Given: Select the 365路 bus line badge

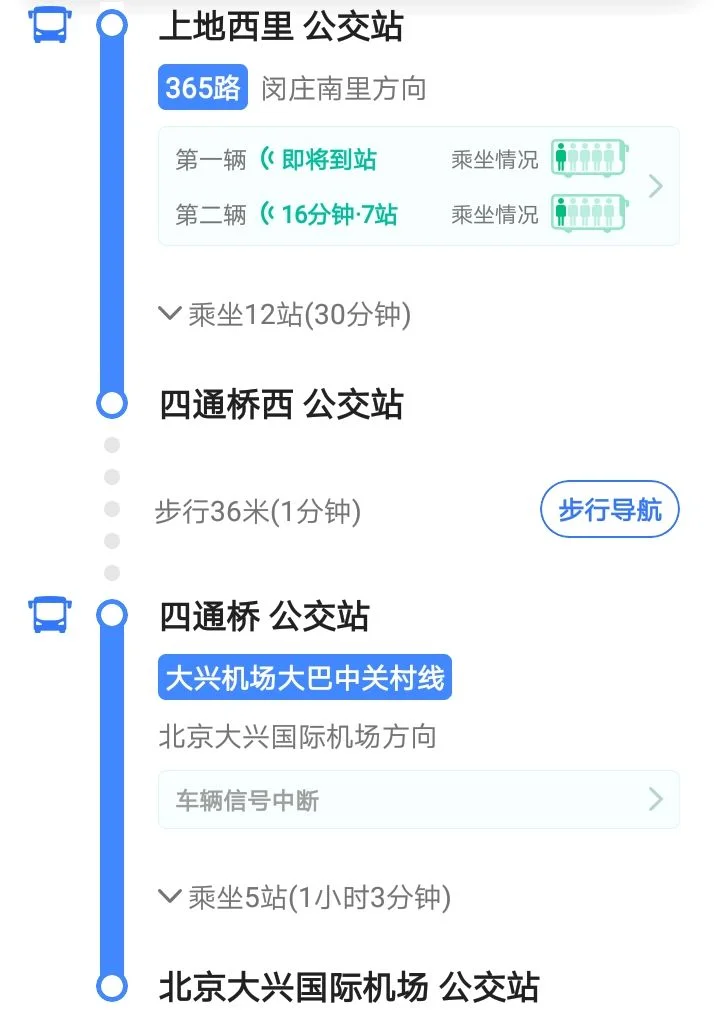Looking at the screenshot, I should click(203, 88).
